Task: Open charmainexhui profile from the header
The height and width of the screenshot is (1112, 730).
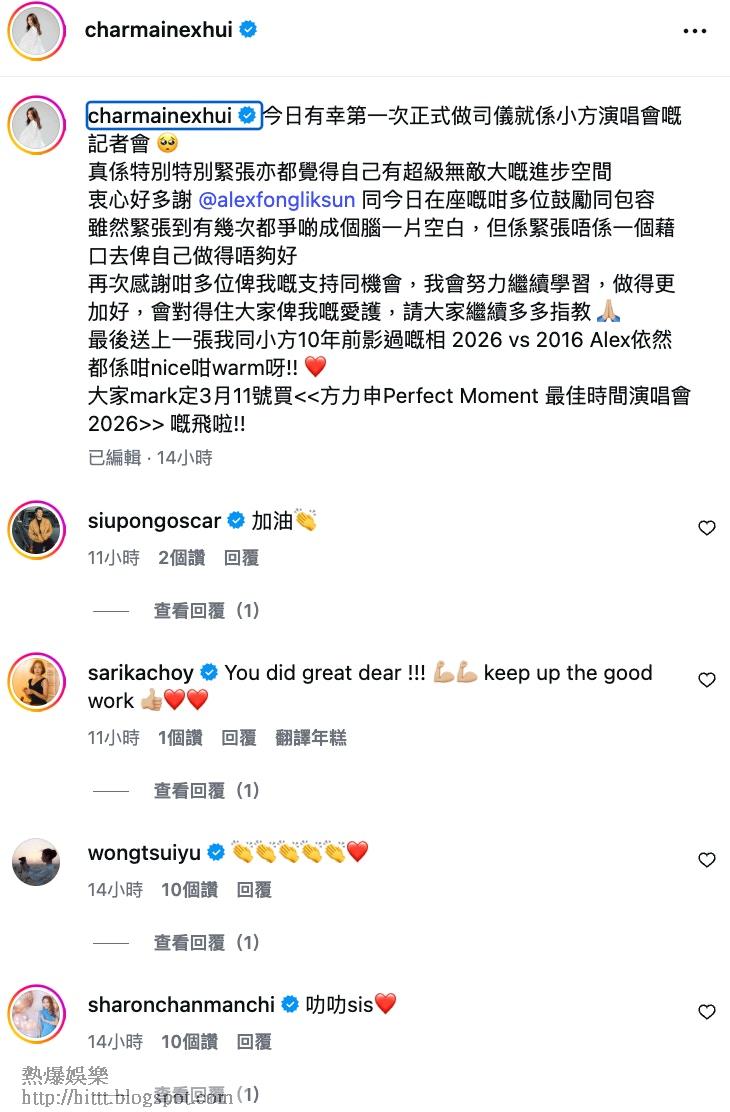Action: [x=158, y=30]
